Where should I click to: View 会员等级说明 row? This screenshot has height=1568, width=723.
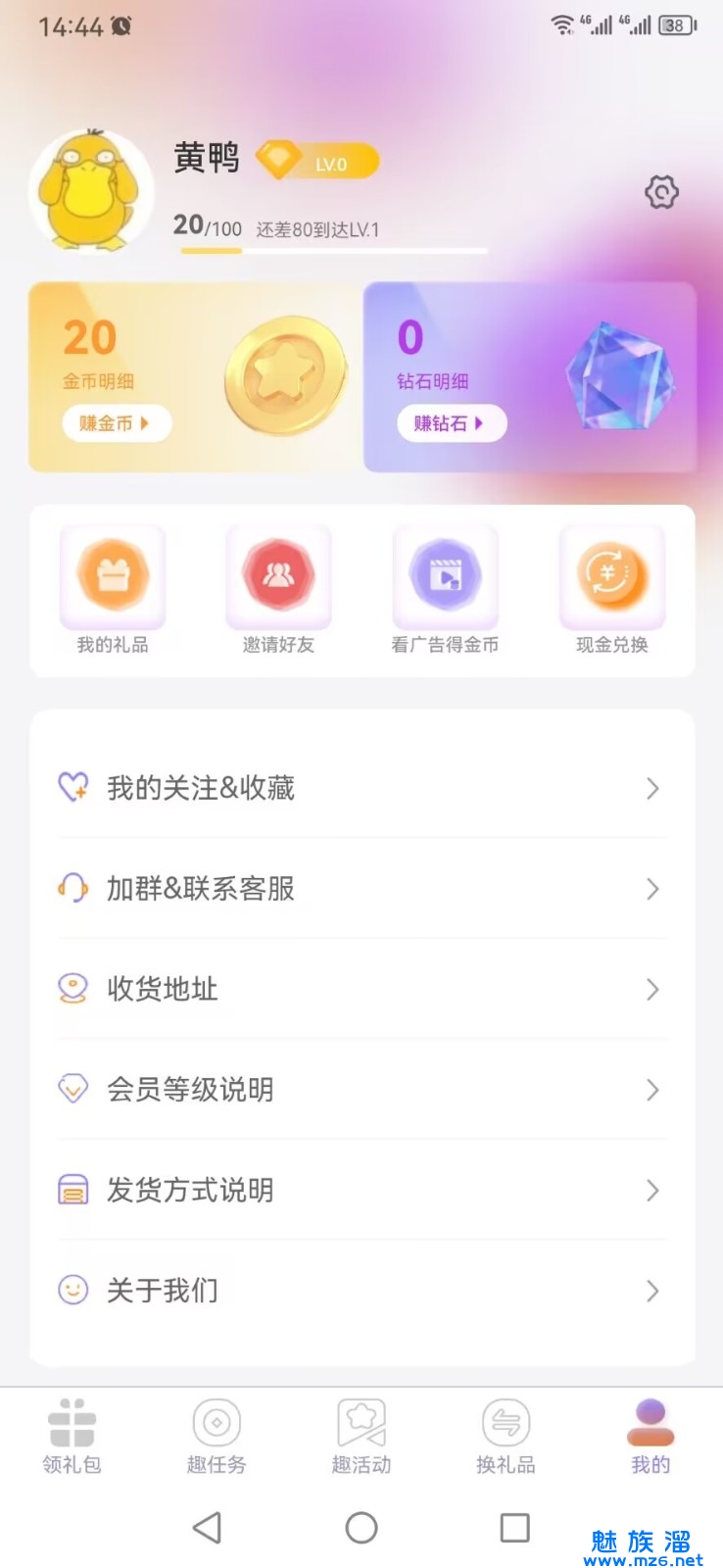pyautogui.click(x=361, y=1090)
